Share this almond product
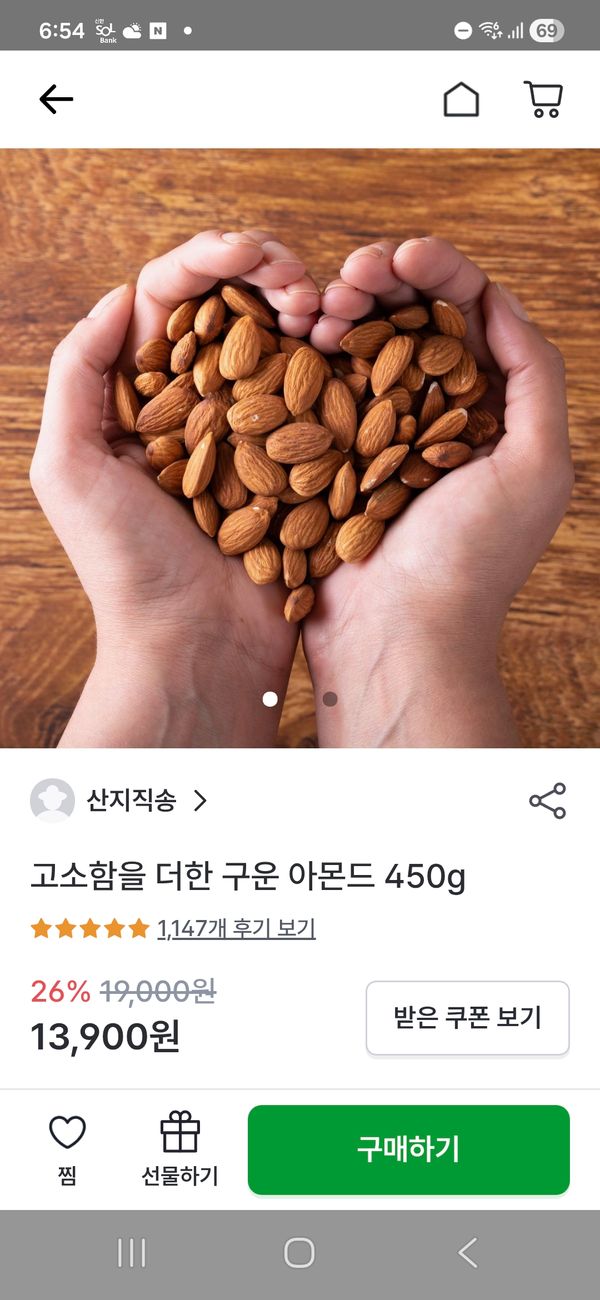Image resolution: width=600 pixels, height=1300 pixels. (547, 801)
